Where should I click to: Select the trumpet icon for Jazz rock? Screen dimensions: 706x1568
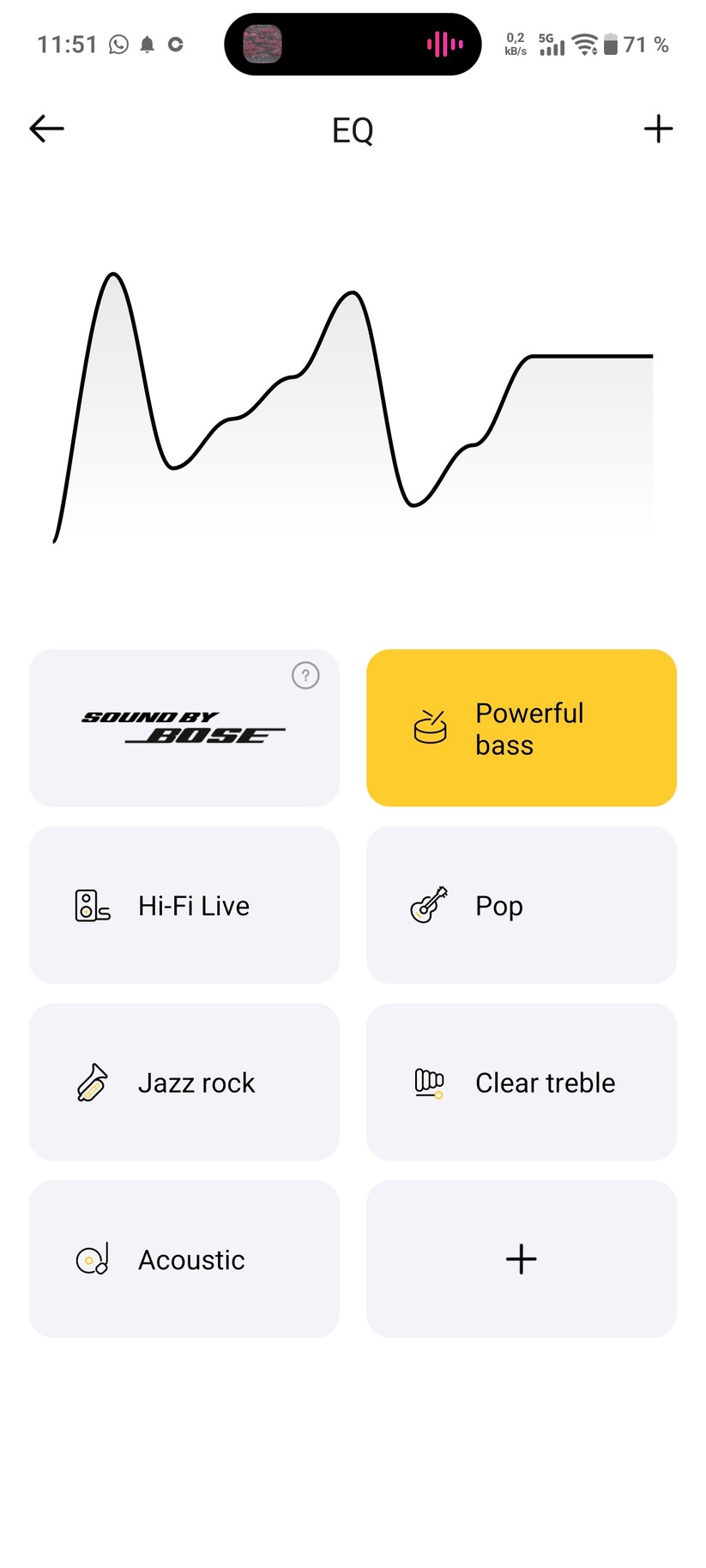(91, 1083)
